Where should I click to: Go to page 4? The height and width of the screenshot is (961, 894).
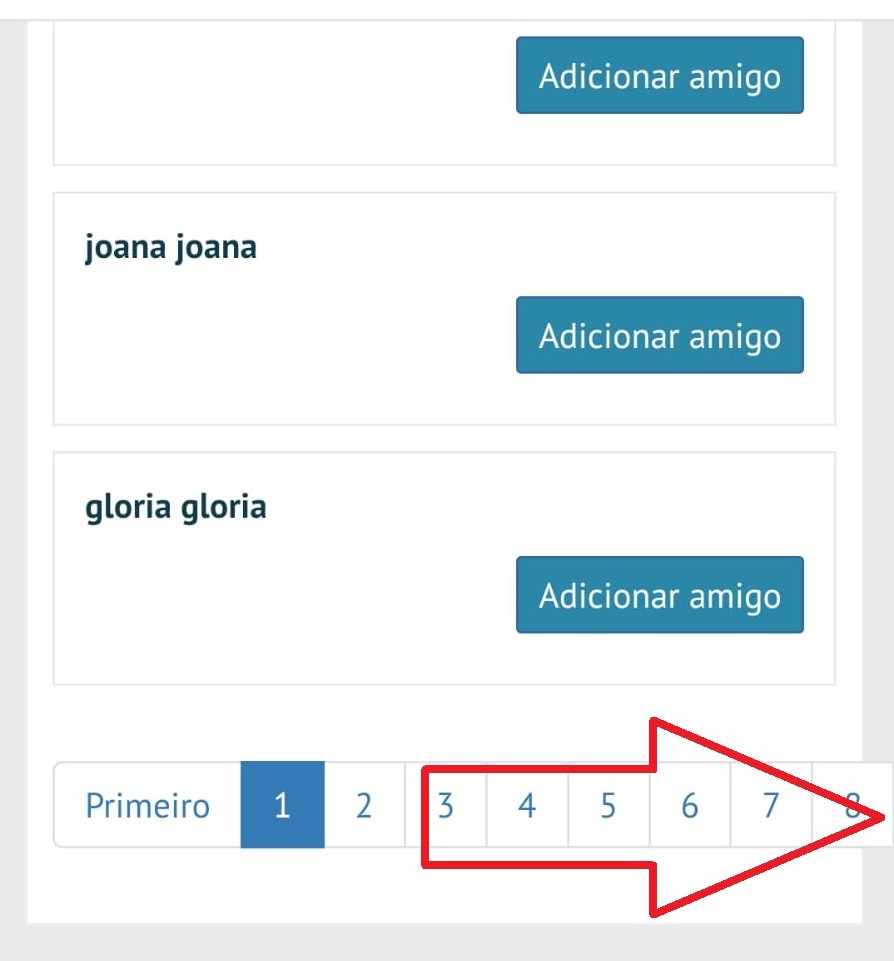527,805
